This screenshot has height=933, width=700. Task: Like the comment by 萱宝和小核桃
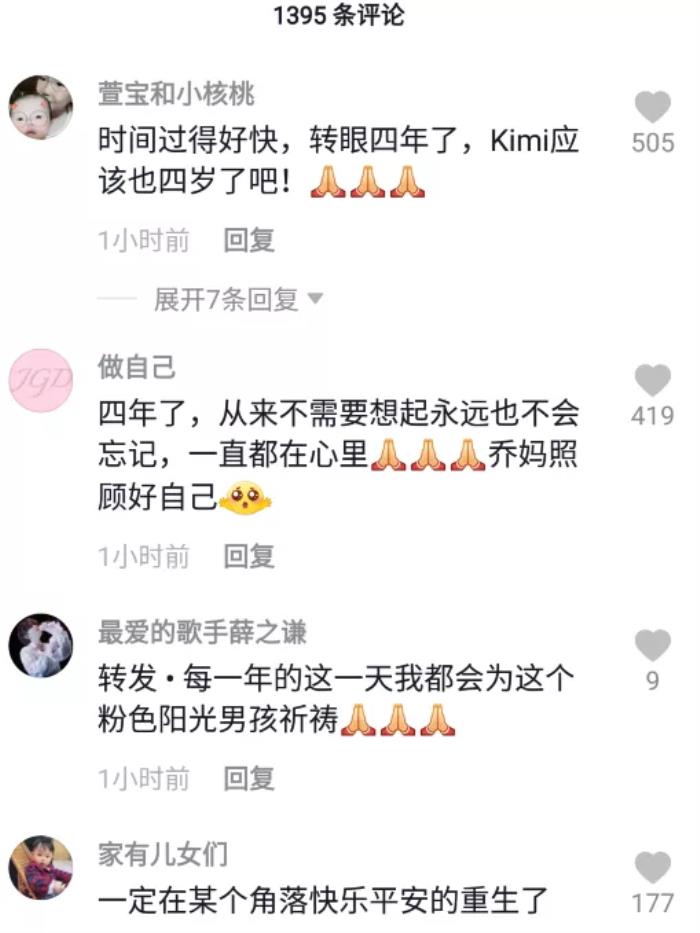(653, 108)
